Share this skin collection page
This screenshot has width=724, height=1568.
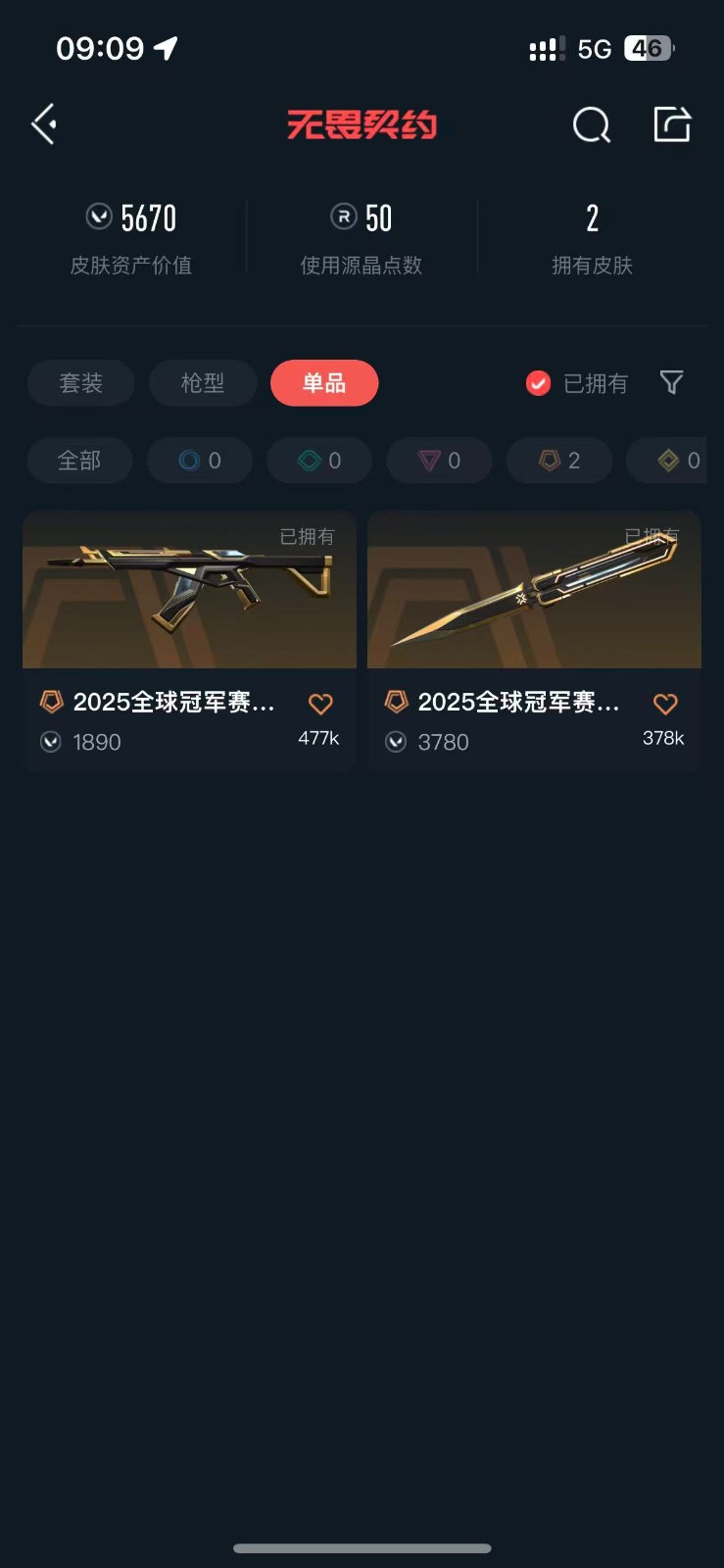pyautogui.click(x=672, y=124)
